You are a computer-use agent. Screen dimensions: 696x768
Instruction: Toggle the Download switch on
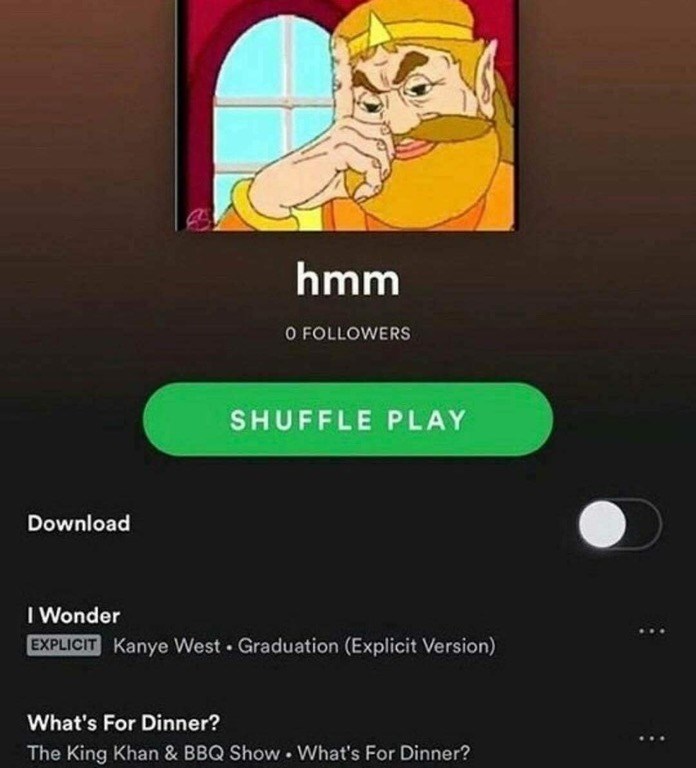[619, 525]
